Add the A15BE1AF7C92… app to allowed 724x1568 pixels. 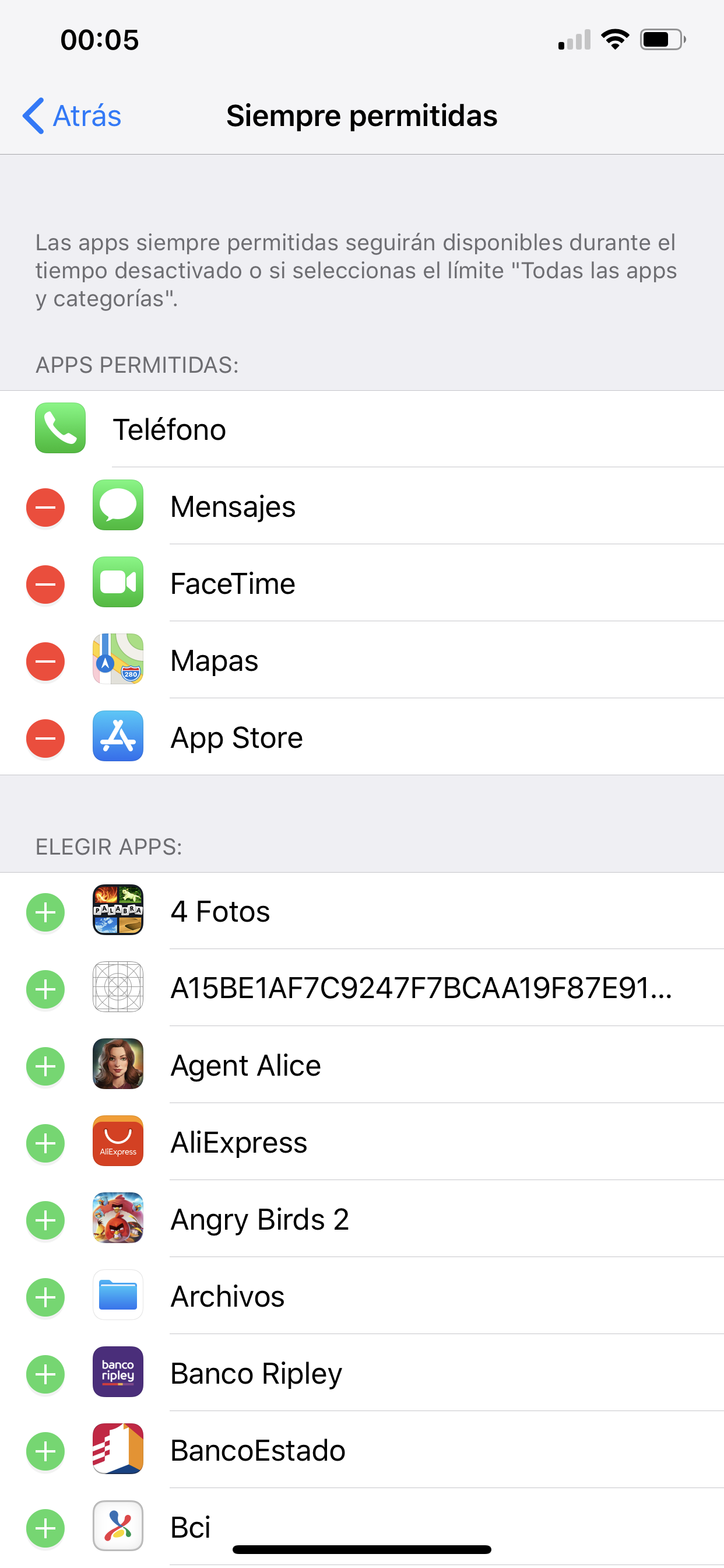click(x=45, y=989)
